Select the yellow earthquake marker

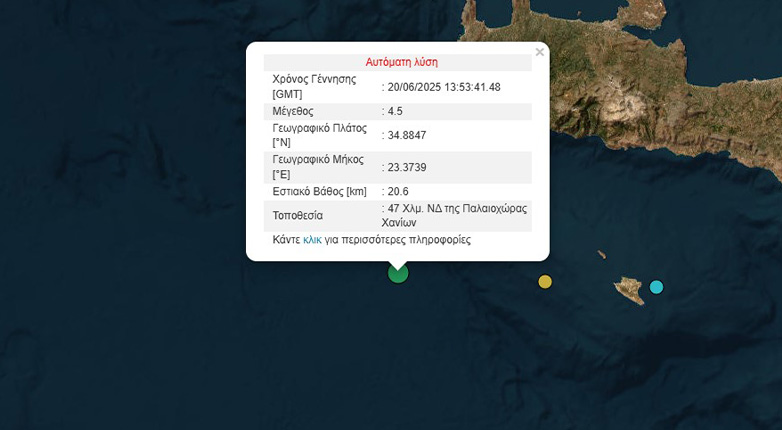click(545, 282)
